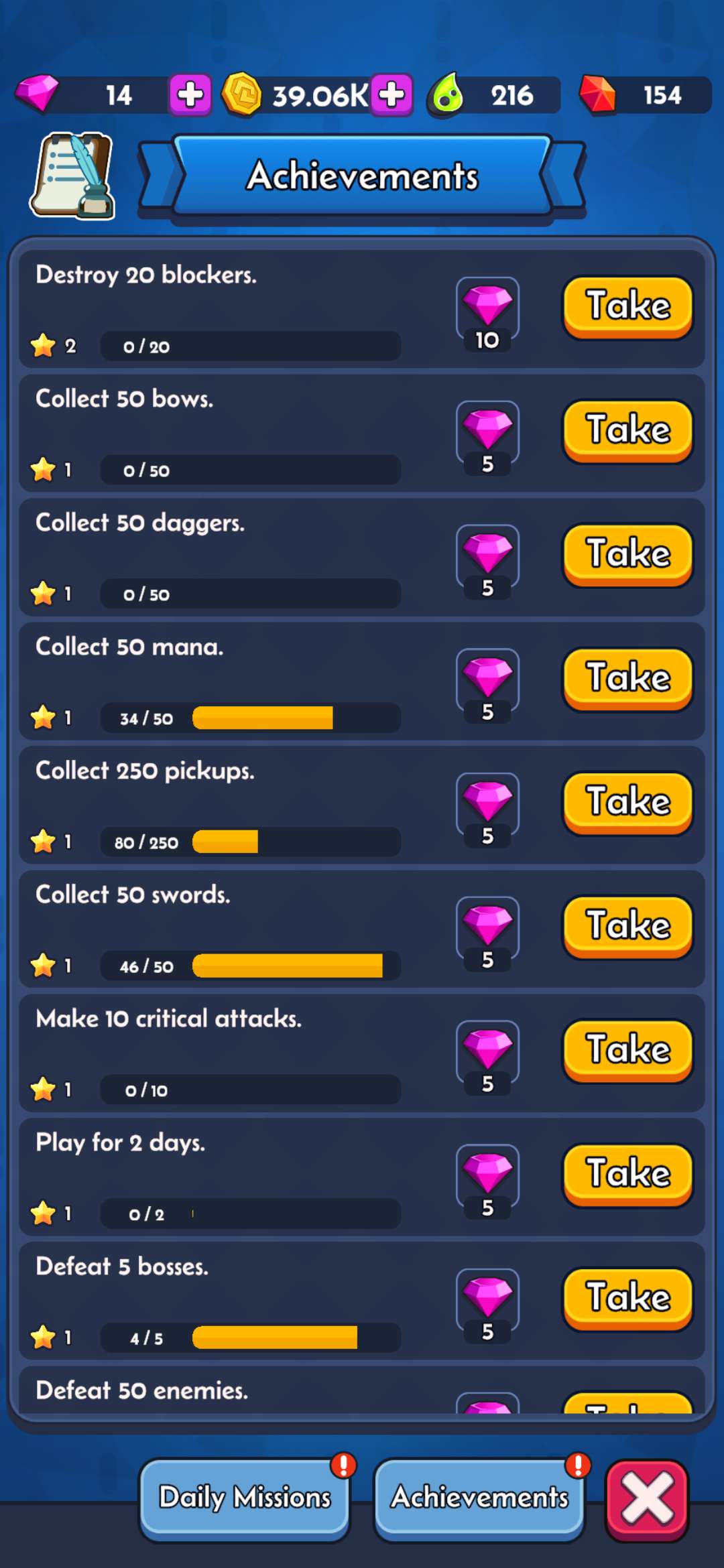Take reward for Collect 50 mana
724x1568 pixels.
(x=627, y=678)
